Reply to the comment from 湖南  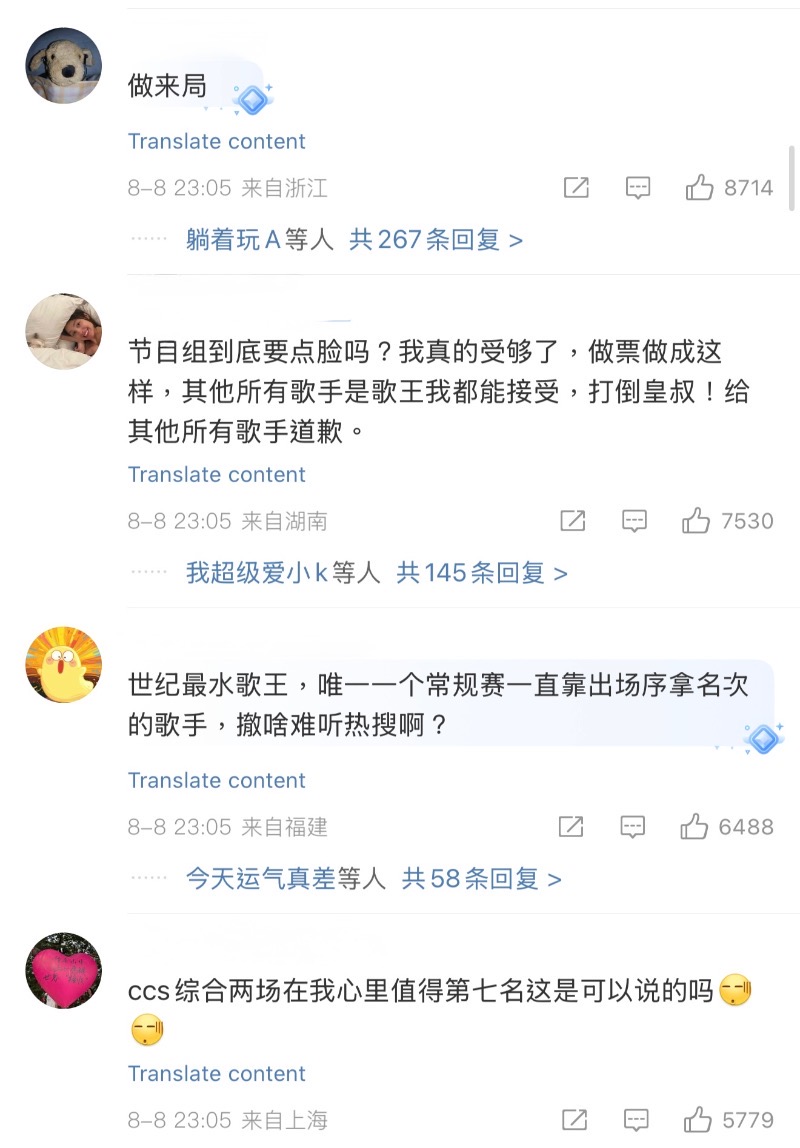(634, 520)
